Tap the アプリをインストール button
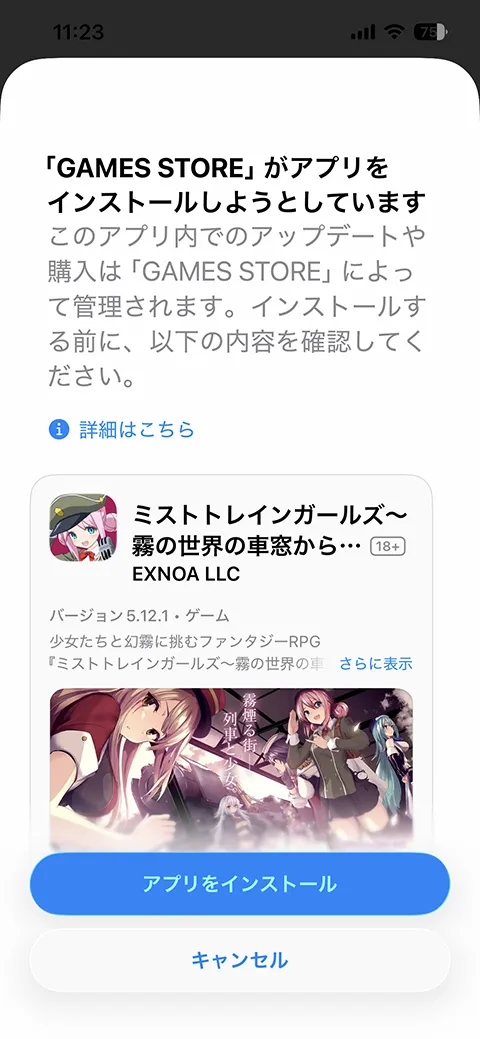Screen dimensions: 480x1039 [x=240, y=883]
